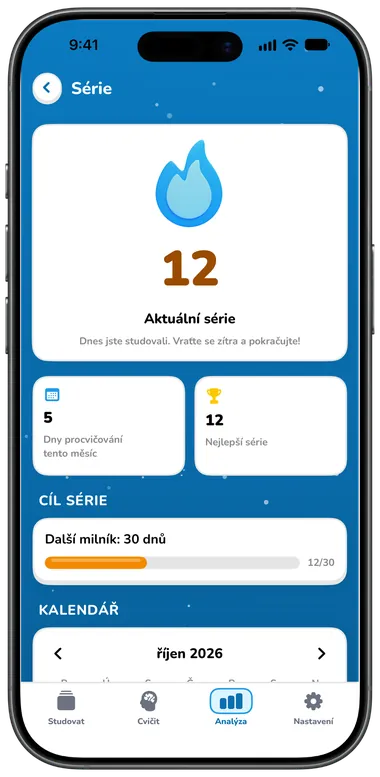Open the Nastavení tab

point(313,708)
